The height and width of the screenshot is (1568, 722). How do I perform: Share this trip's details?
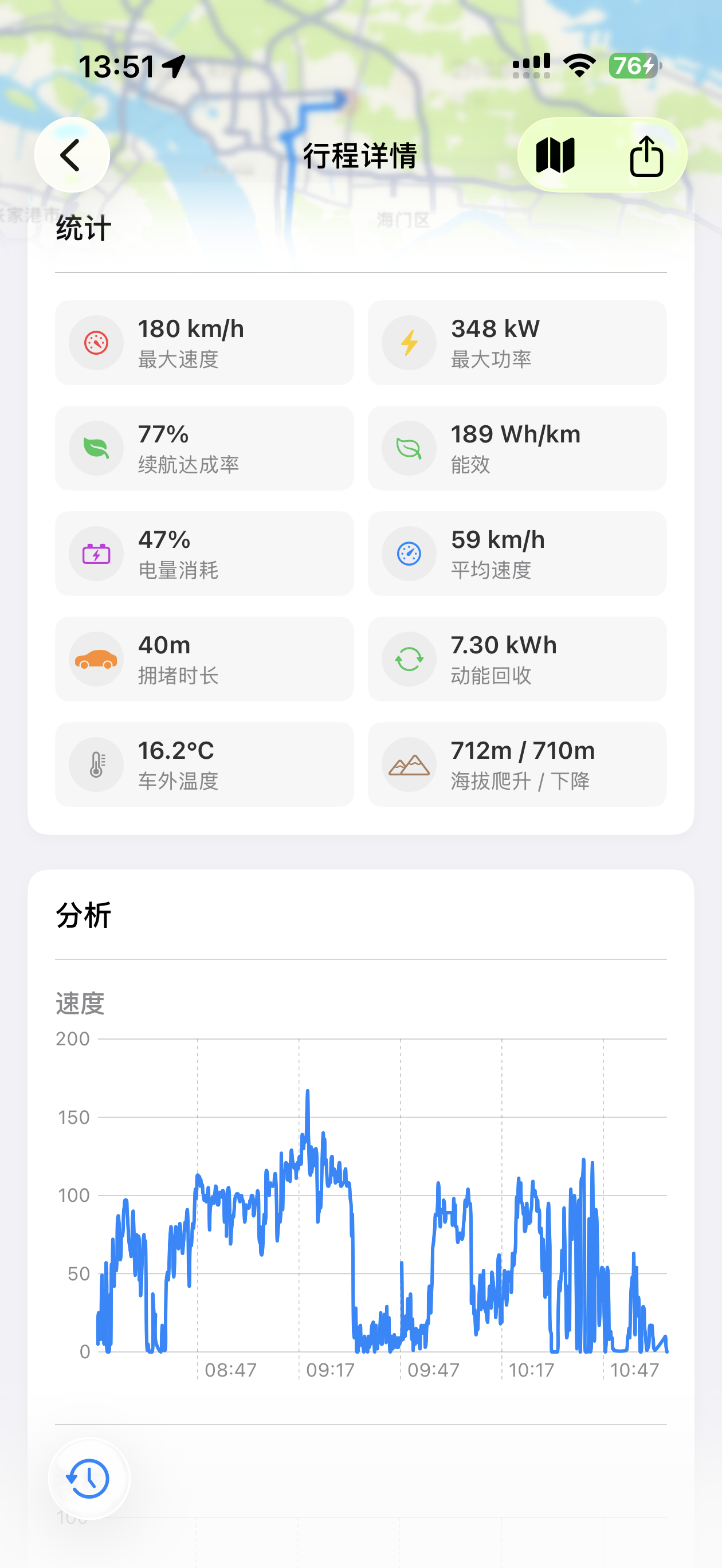coord(646,156)
